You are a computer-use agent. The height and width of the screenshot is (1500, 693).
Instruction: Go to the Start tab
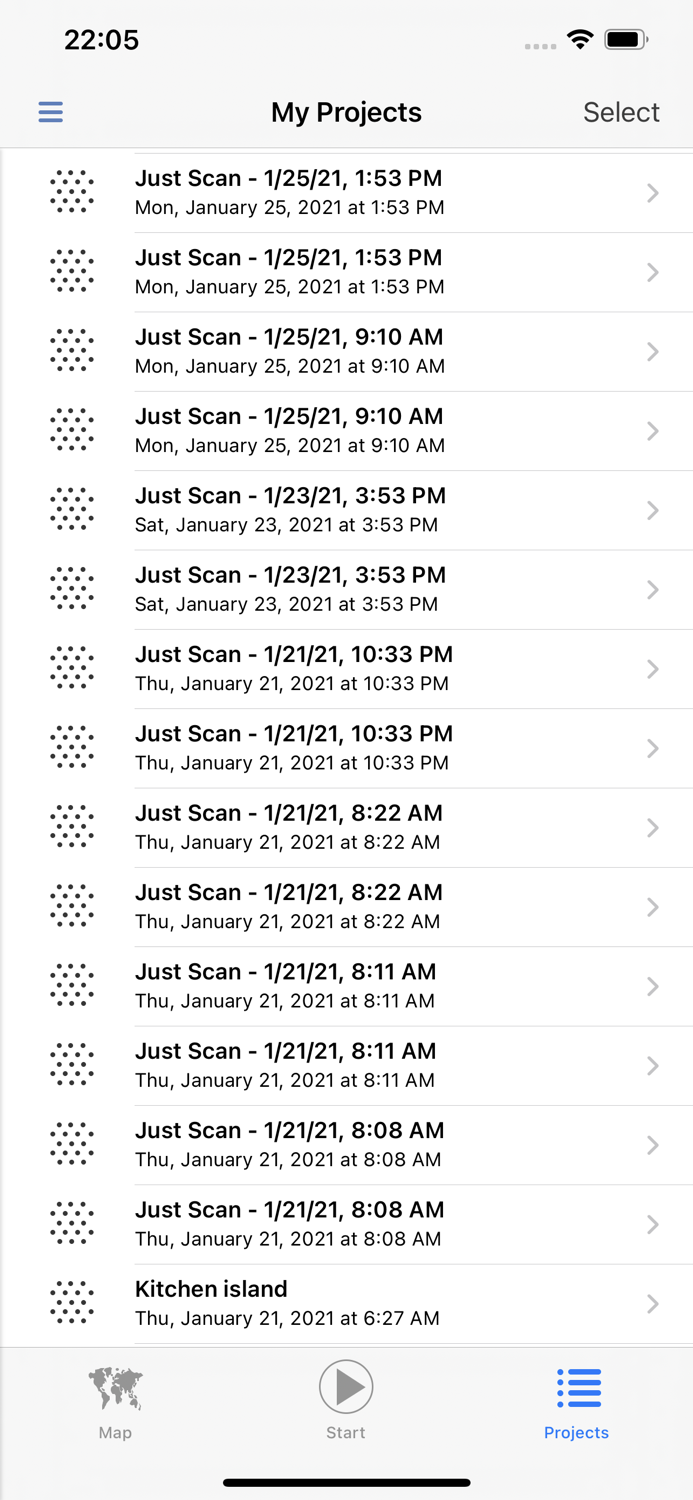pyautogui.click(x=346, y=1401)
